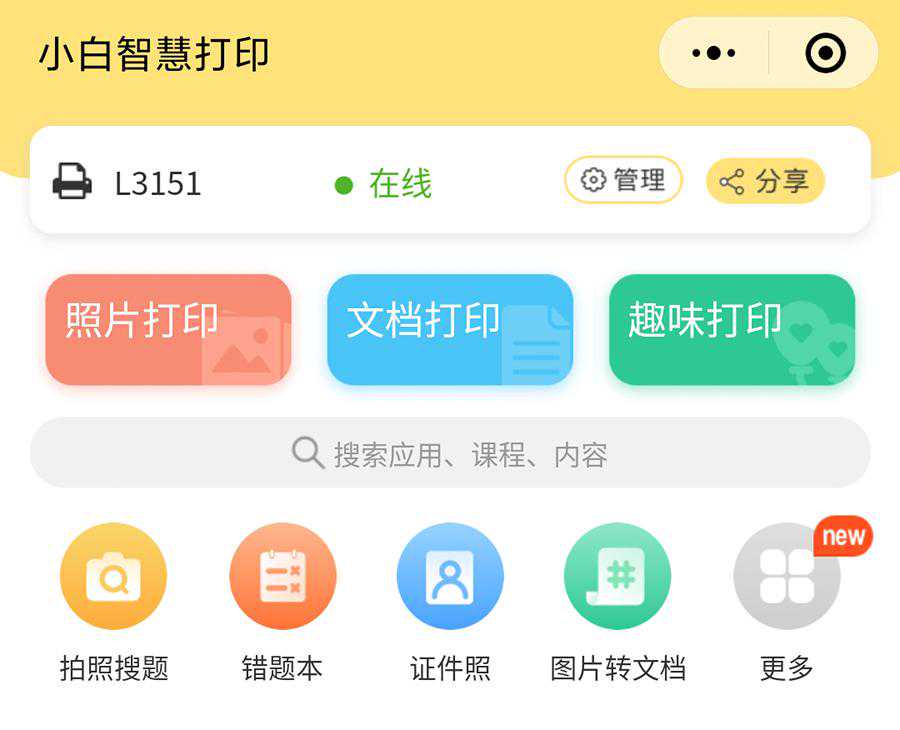This screenshot has height=730, width=900.
Task: Tap the 搜索应用、课程、内容 search box
Action: tap(450, 454)
